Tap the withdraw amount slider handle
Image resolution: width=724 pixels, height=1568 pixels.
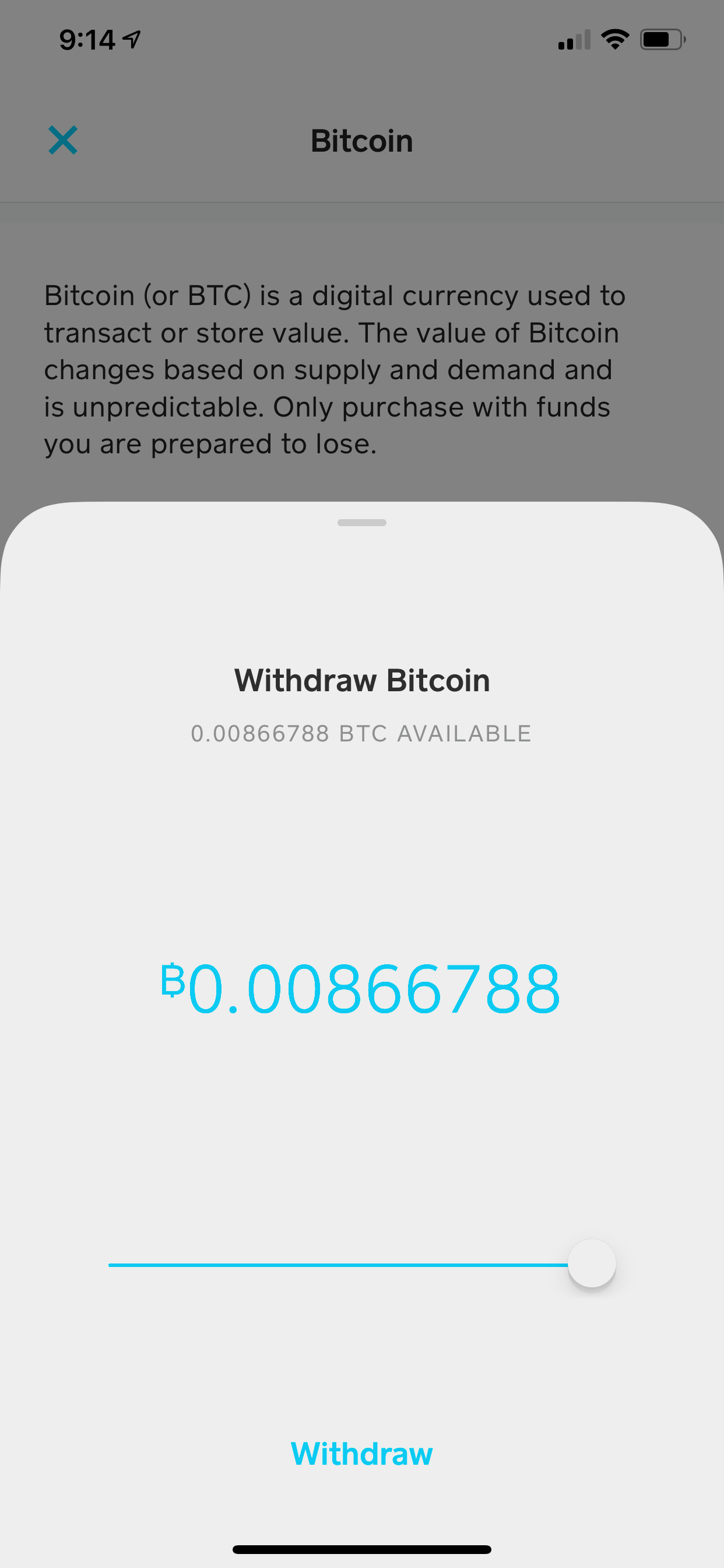(591, 1263)
